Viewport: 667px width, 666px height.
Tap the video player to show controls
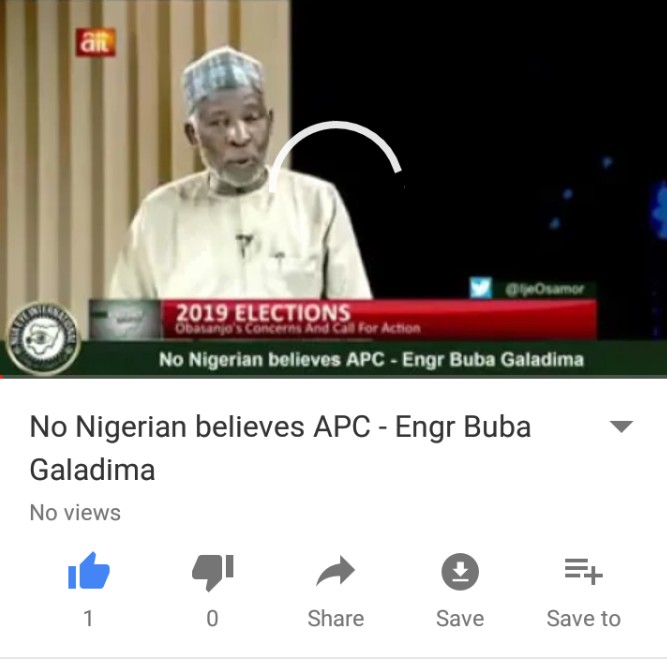tap(333, 190)
